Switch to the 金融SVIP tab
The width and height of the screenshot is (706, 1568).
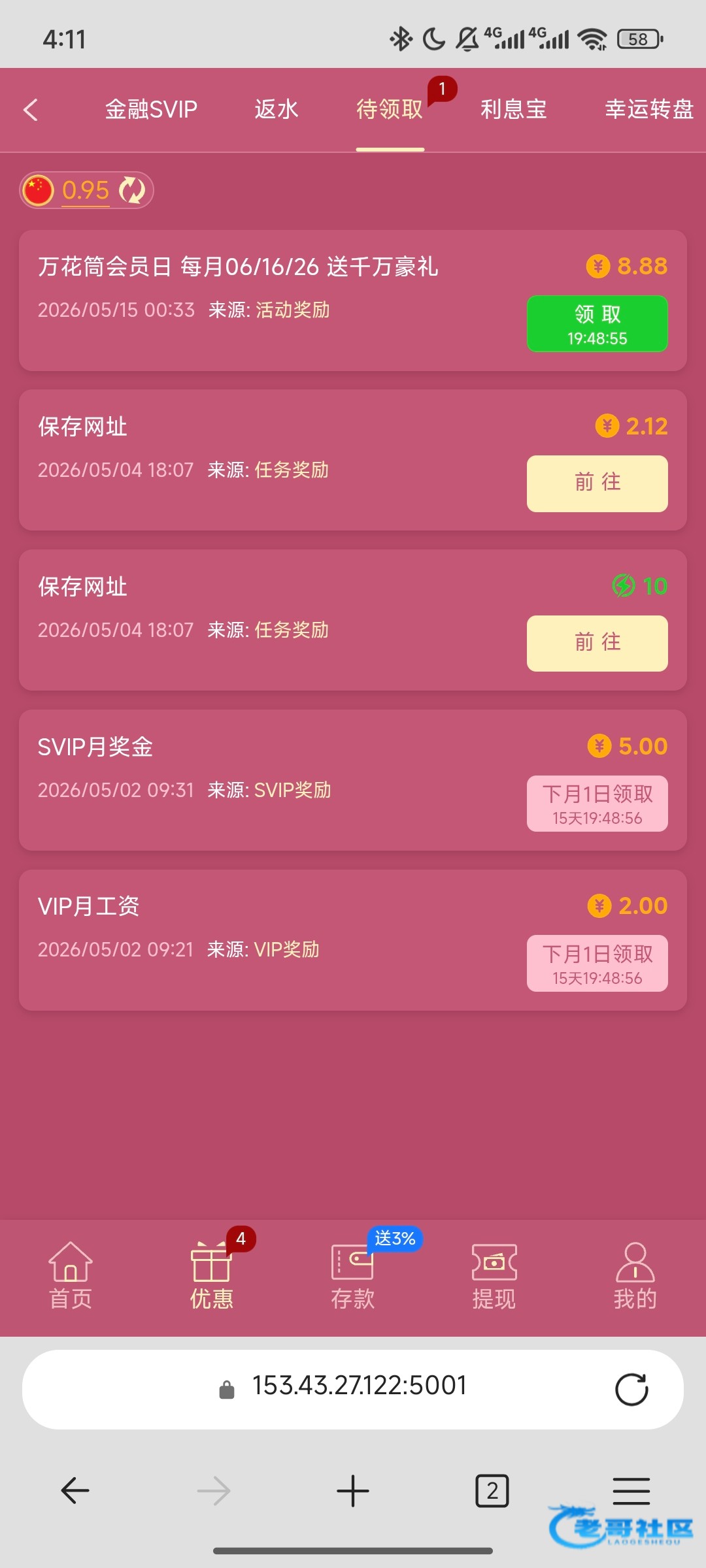[x=151, y=109]
